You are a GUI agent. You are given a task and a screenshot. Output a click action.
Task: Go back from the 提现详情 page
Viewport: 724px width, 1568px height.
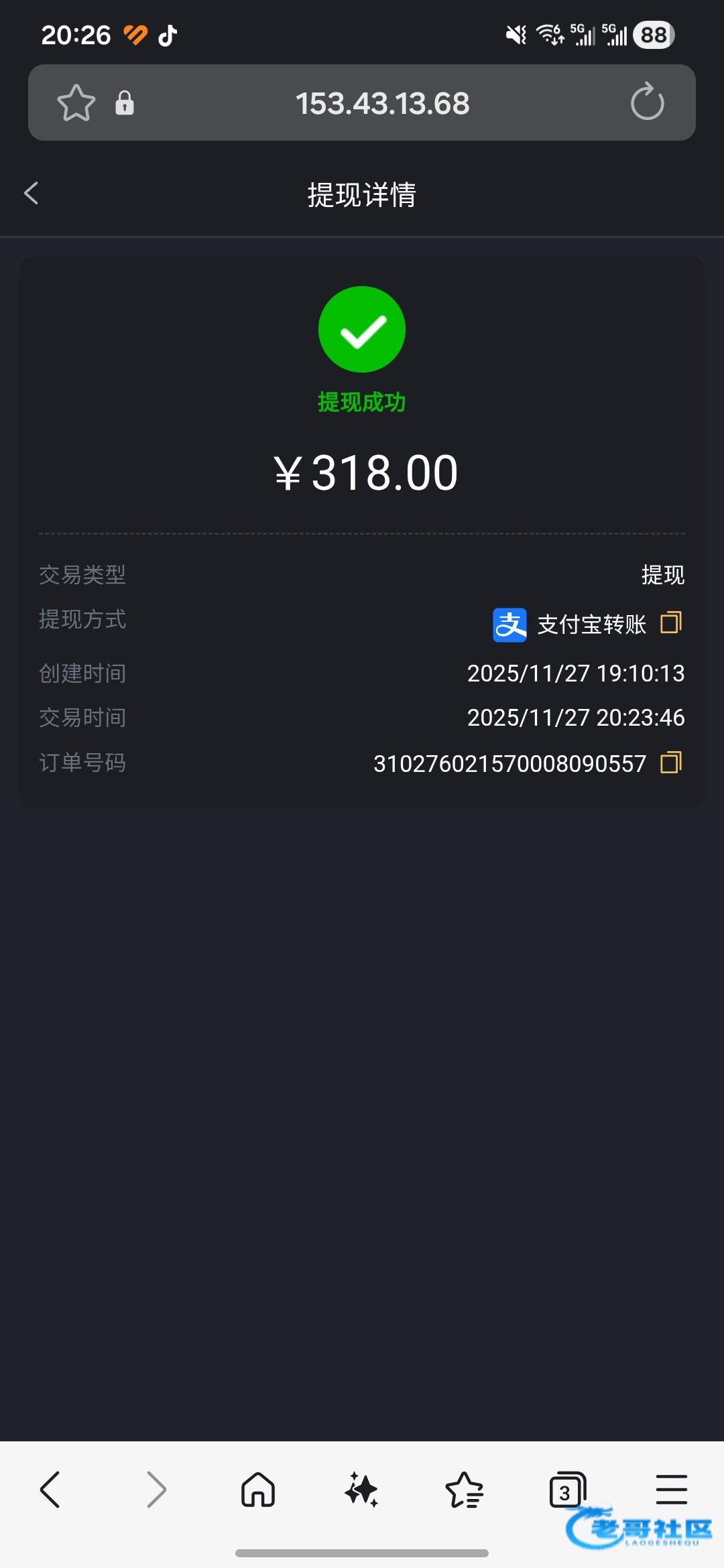pyautogui.click(x=31, y=194)
